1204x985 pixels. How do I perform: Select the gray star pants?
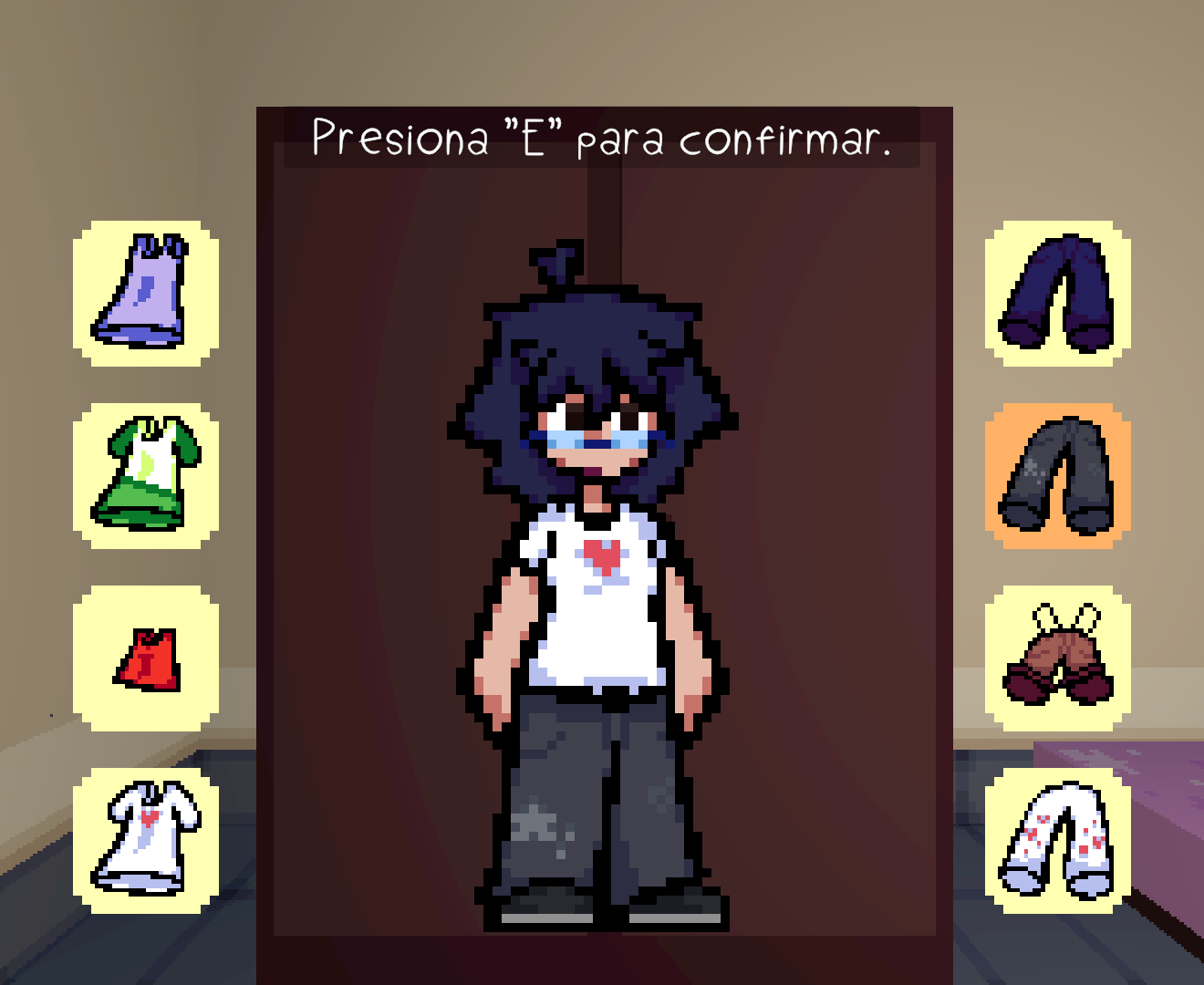[x=1058, y=475]
